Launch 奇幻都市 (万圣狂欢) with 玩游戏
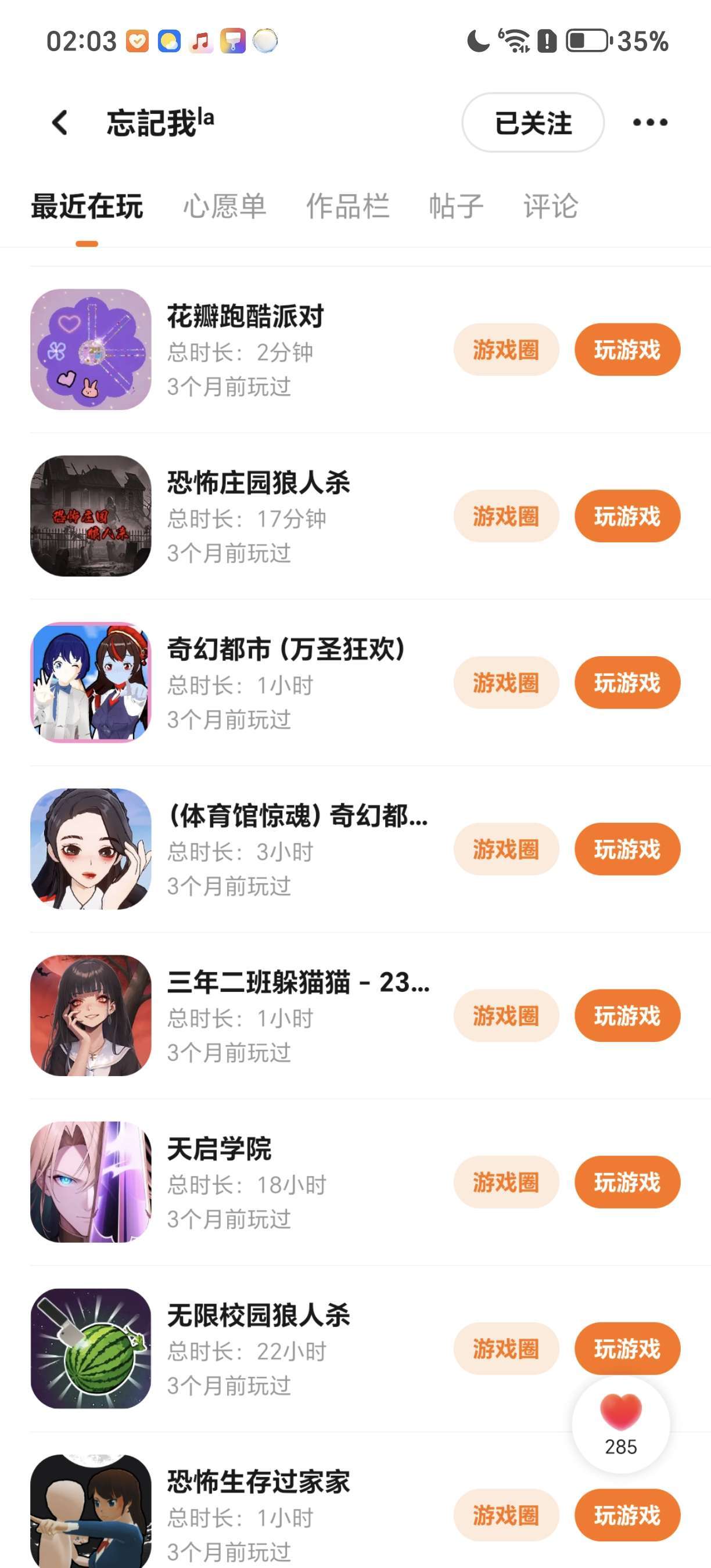Viewport: 711px width, 1568px height. pyautogui.click(x=627, y=682)
